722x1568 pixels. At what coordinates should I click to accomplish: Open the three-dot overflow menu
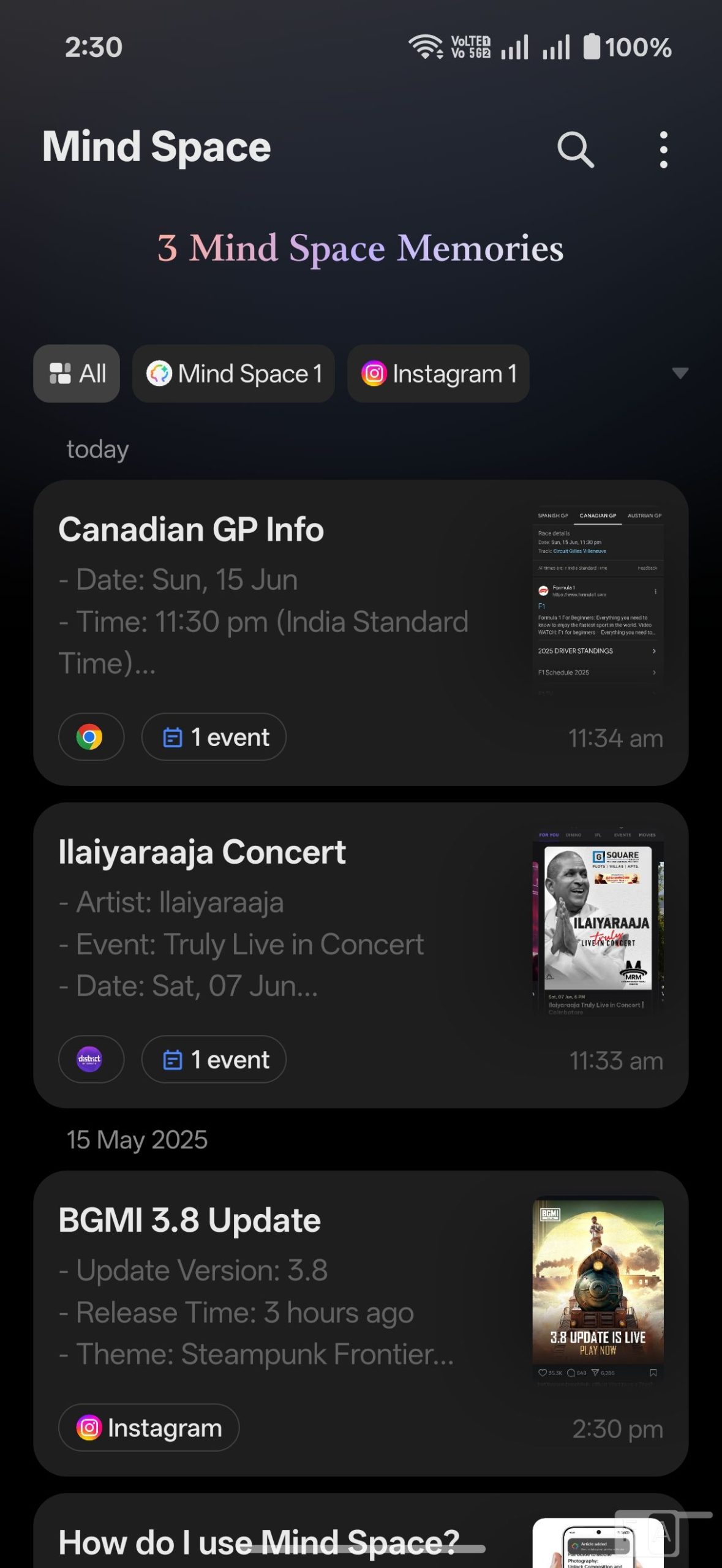[663, 149]
